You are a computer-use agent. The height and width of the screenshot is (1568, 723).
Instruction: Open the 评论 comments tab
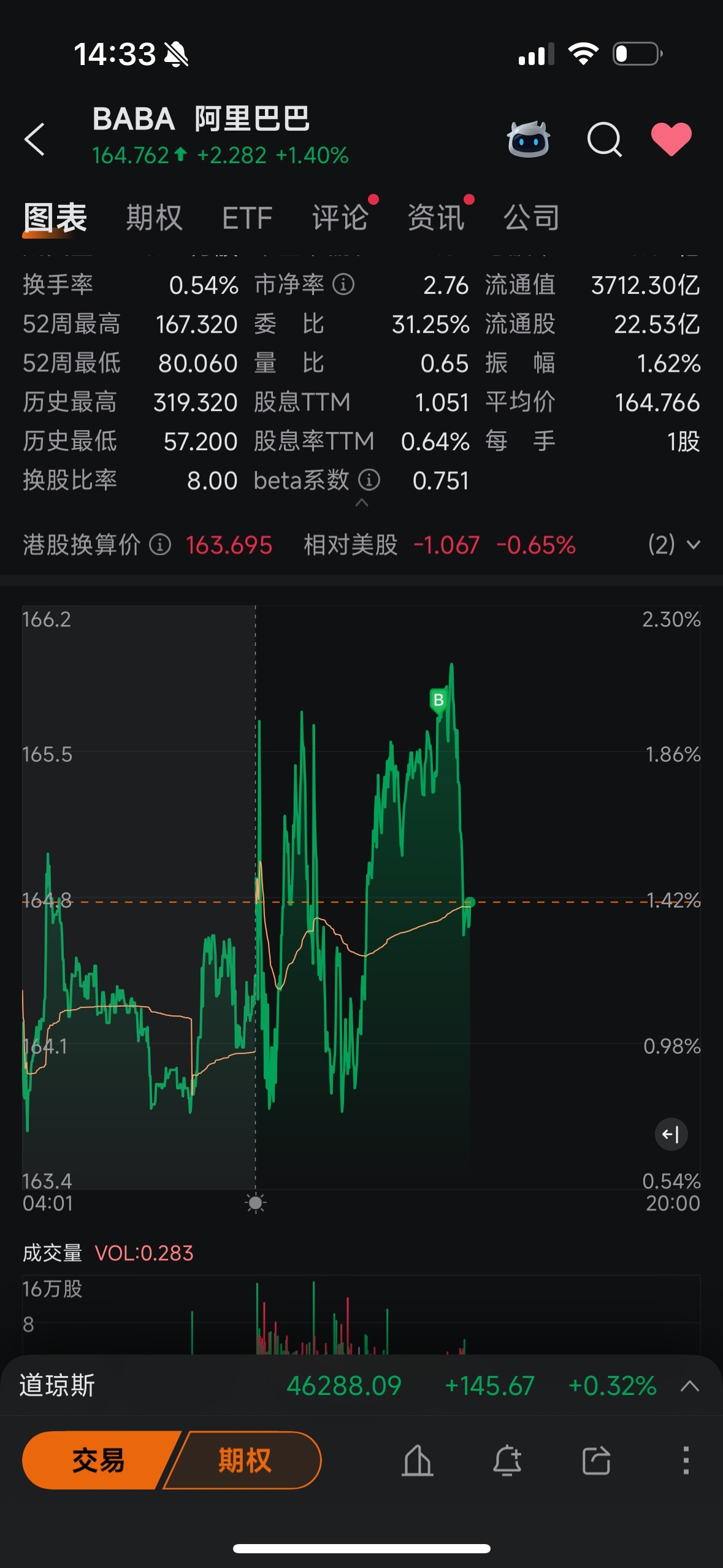[340, 218]
